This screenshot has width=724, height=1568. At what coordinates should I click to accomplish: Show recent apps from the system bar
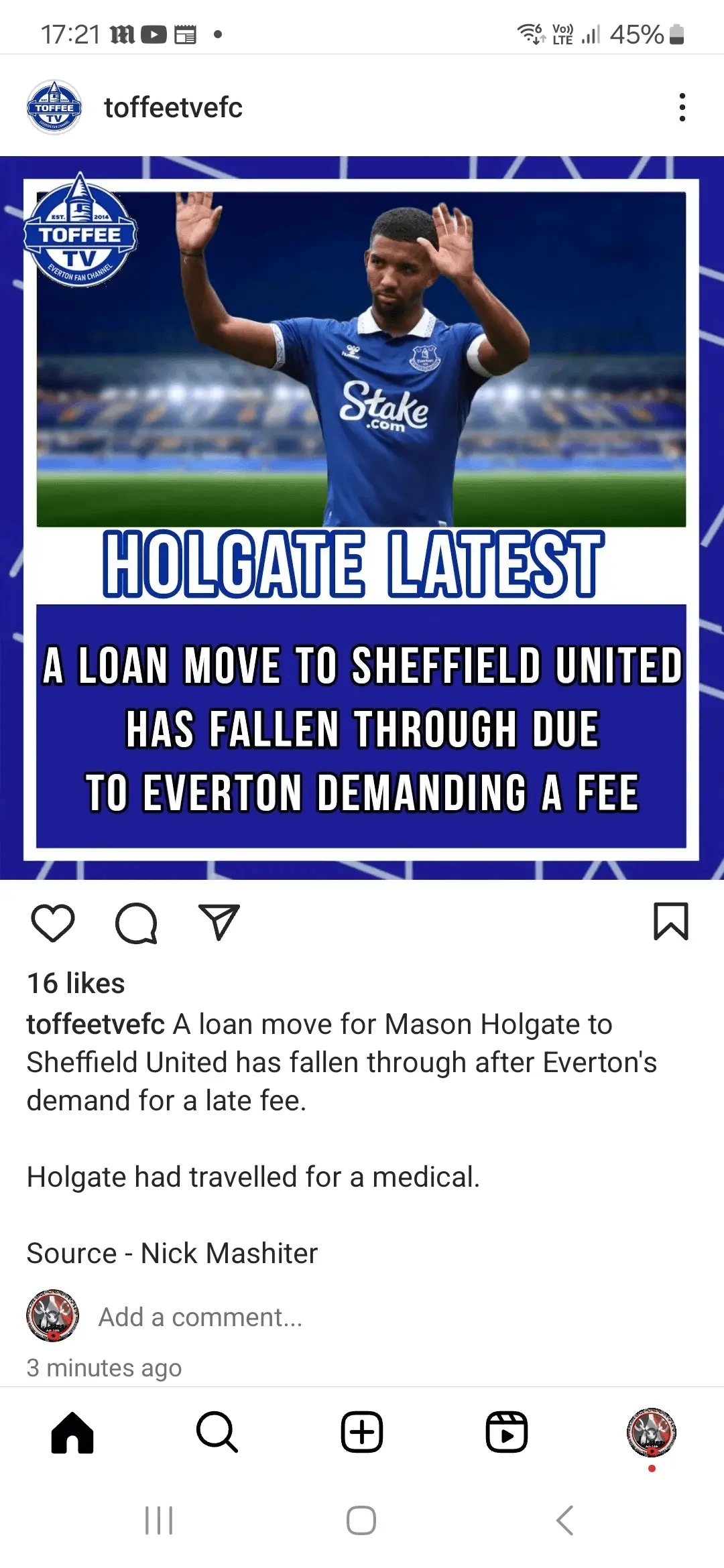coord(159,1520)
